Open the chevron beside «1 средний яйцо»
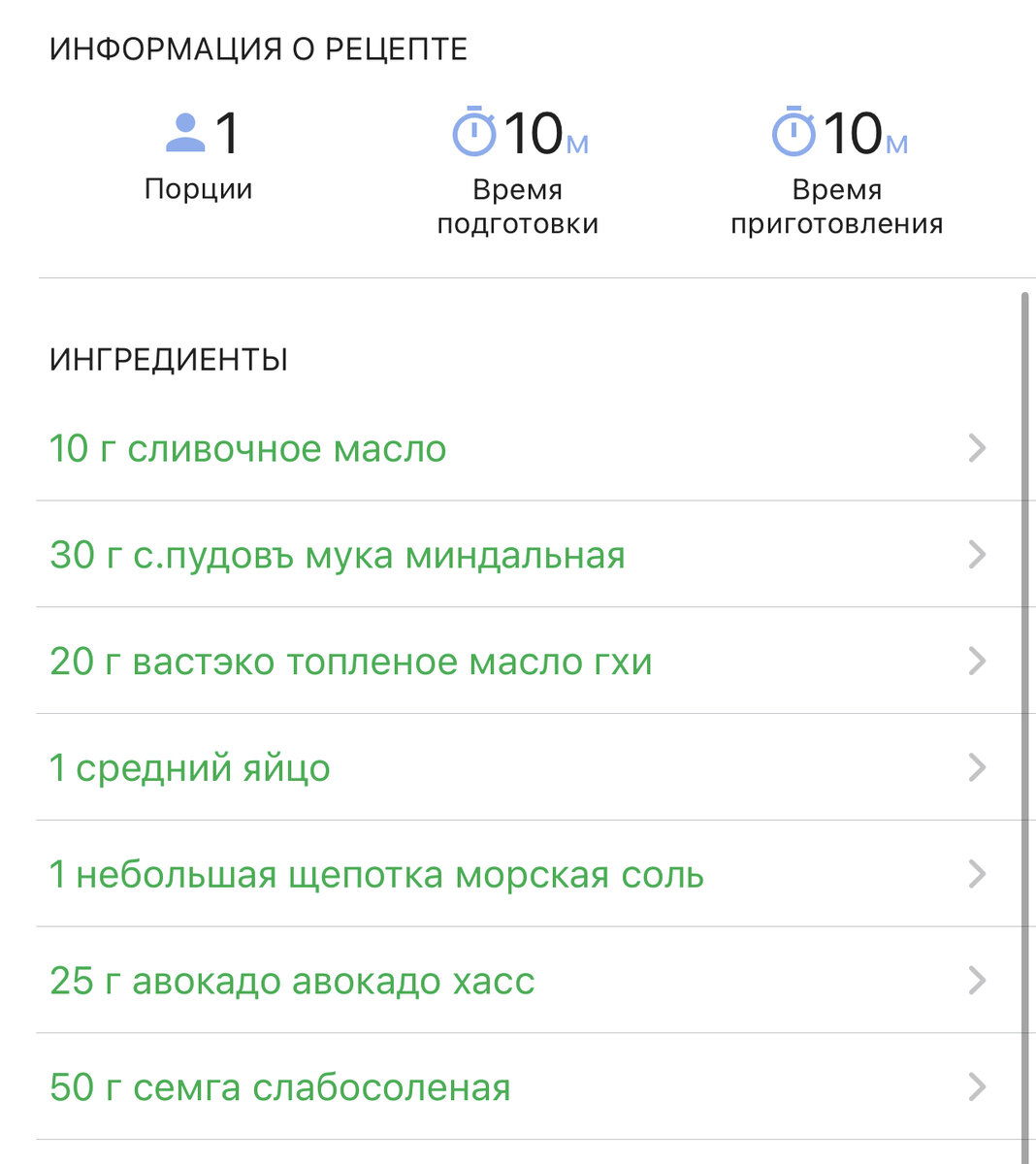The image size is (1036, 1164). click(975, 767)
